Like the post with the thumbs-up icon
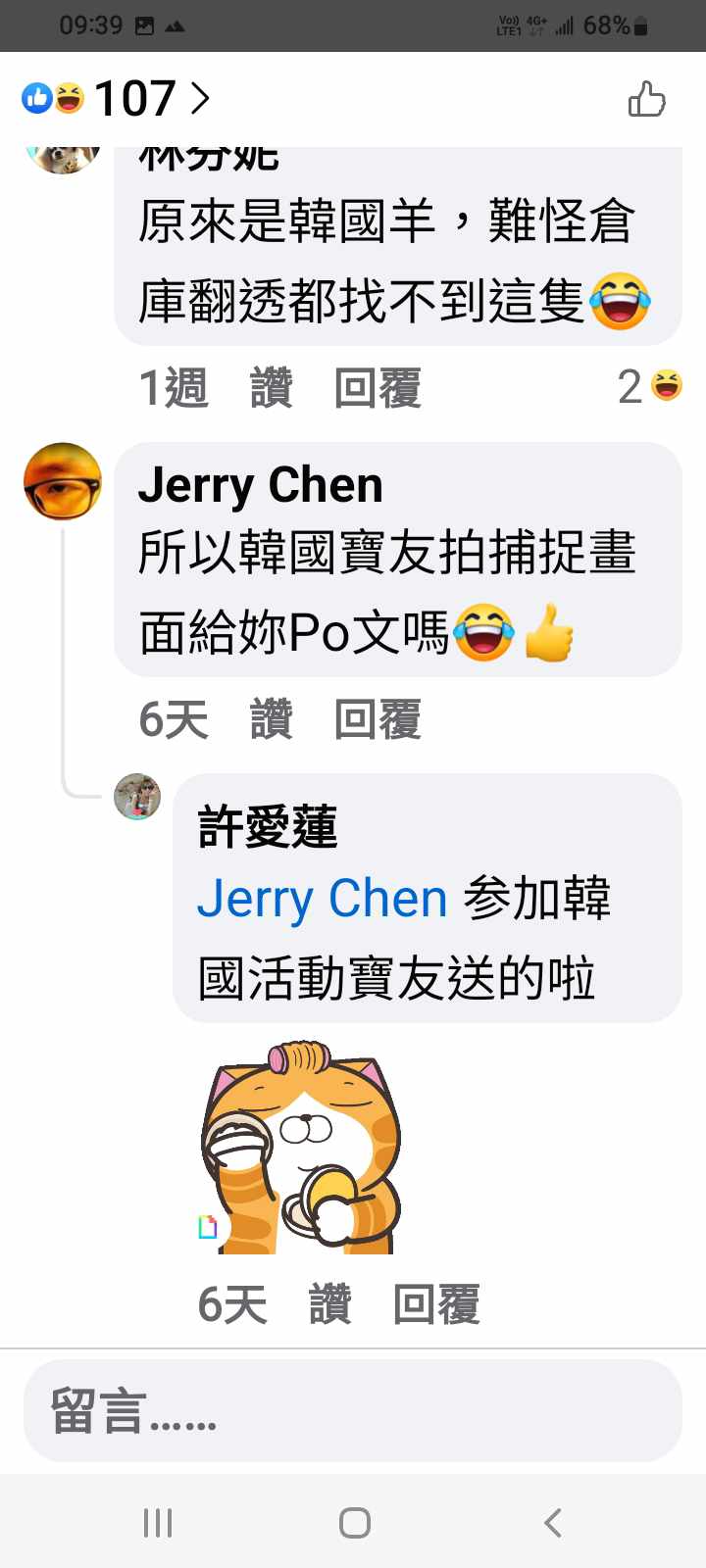The width and height of the screenshot is (706, 1568). 646,99
